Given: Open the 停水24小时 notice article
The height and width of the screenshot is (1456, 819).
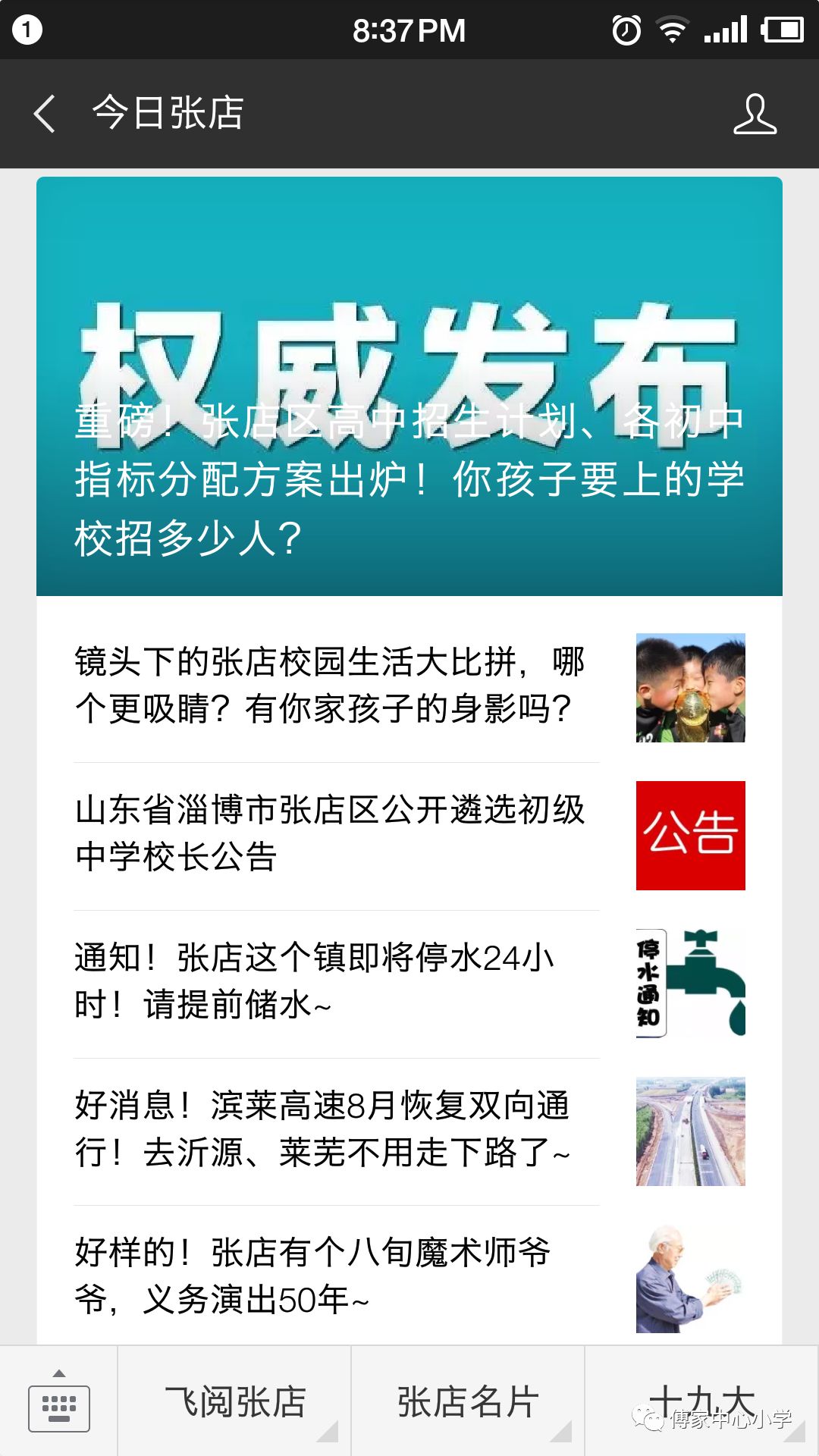Looking at the screenshot, I should pos(409,983).
